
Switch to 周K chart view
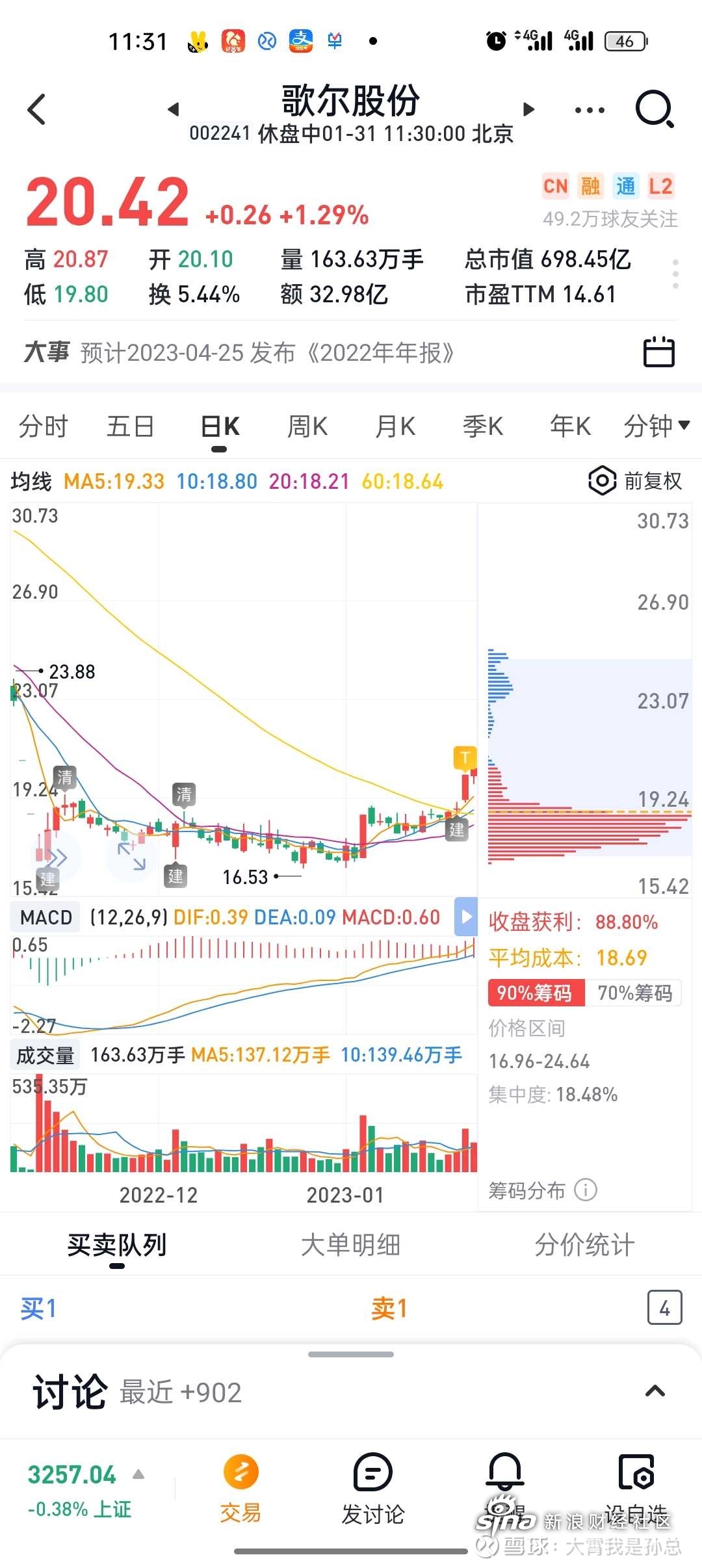pos(307,426)
